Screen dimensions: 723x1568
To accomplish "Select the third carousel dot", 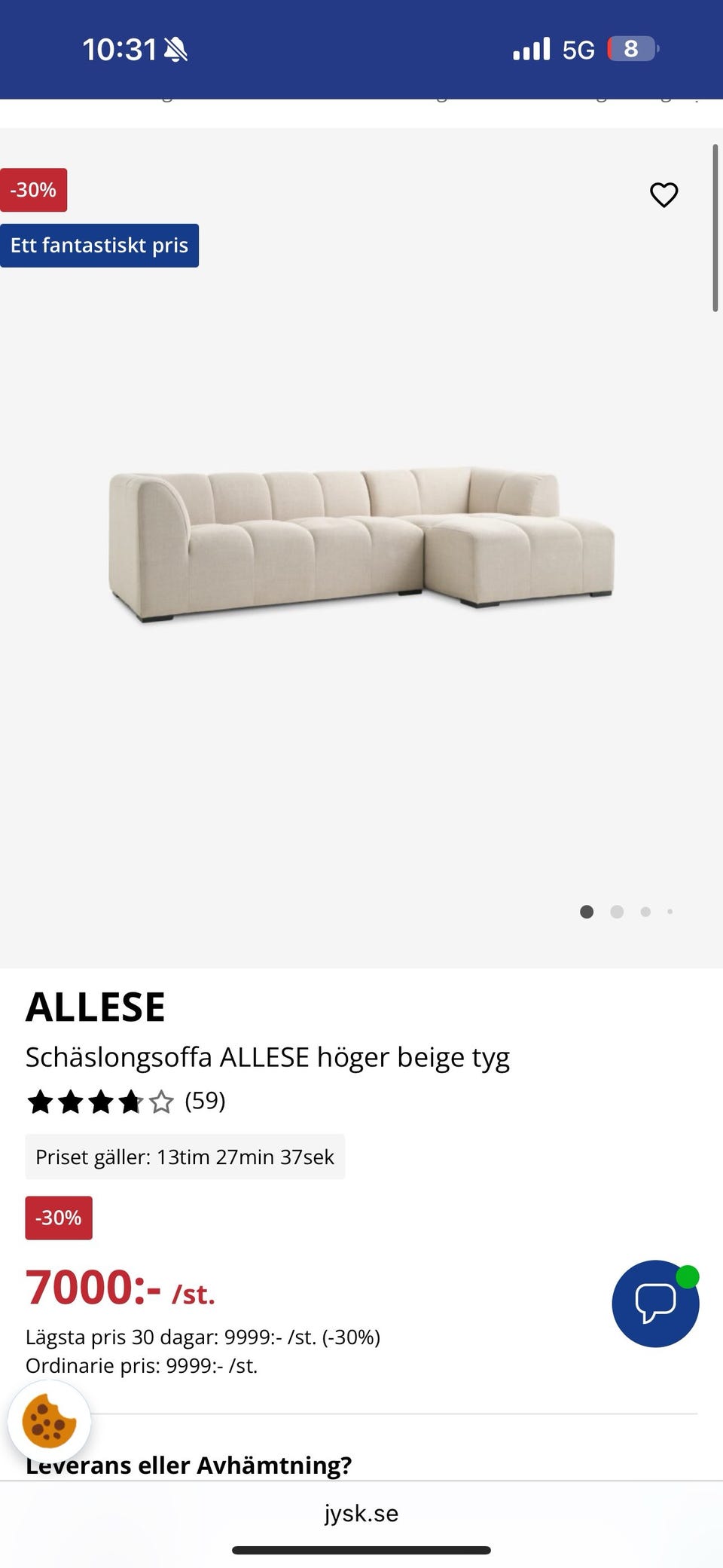I will pyautogui.click(x=645, y=912).
